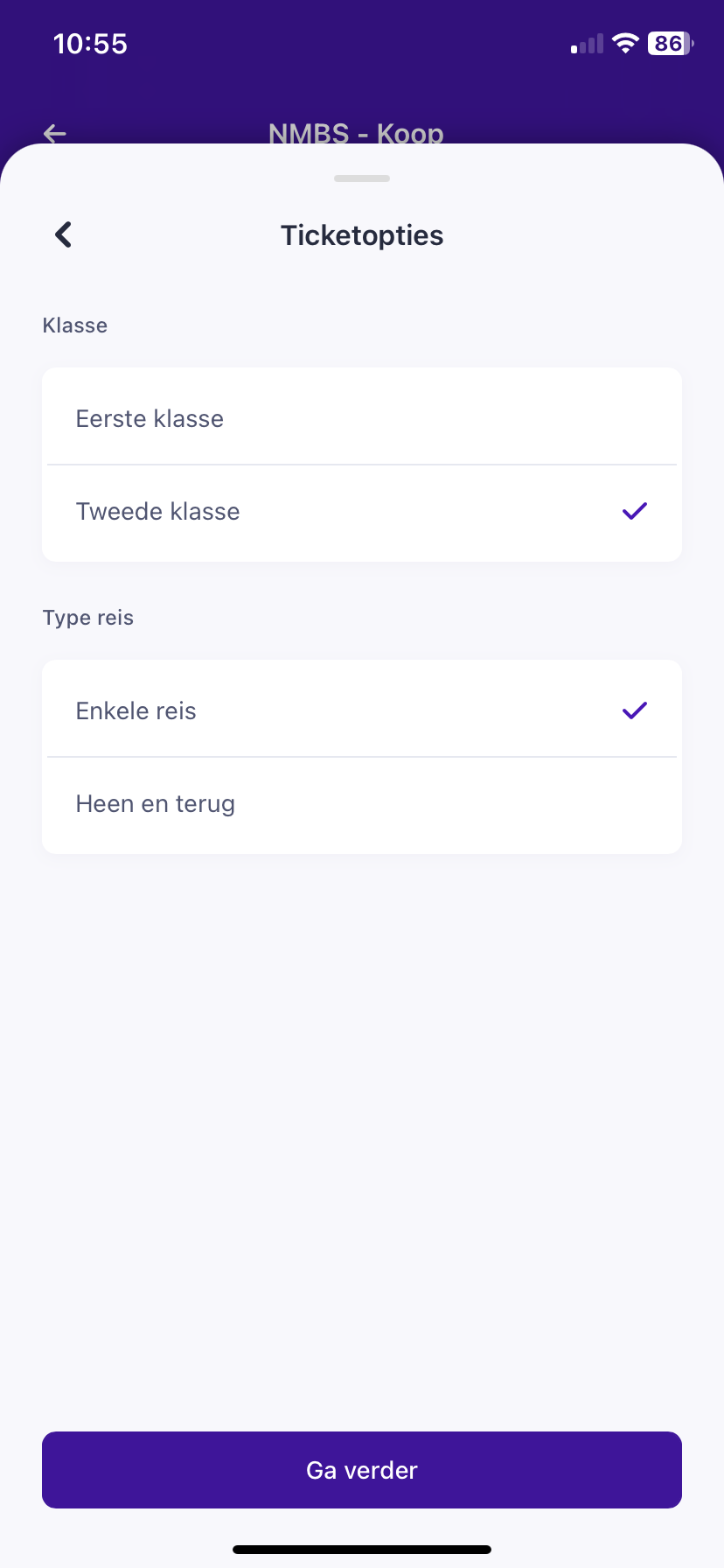Tap the clock showing 10:55
724x1568 pixels.
(91, 43)
